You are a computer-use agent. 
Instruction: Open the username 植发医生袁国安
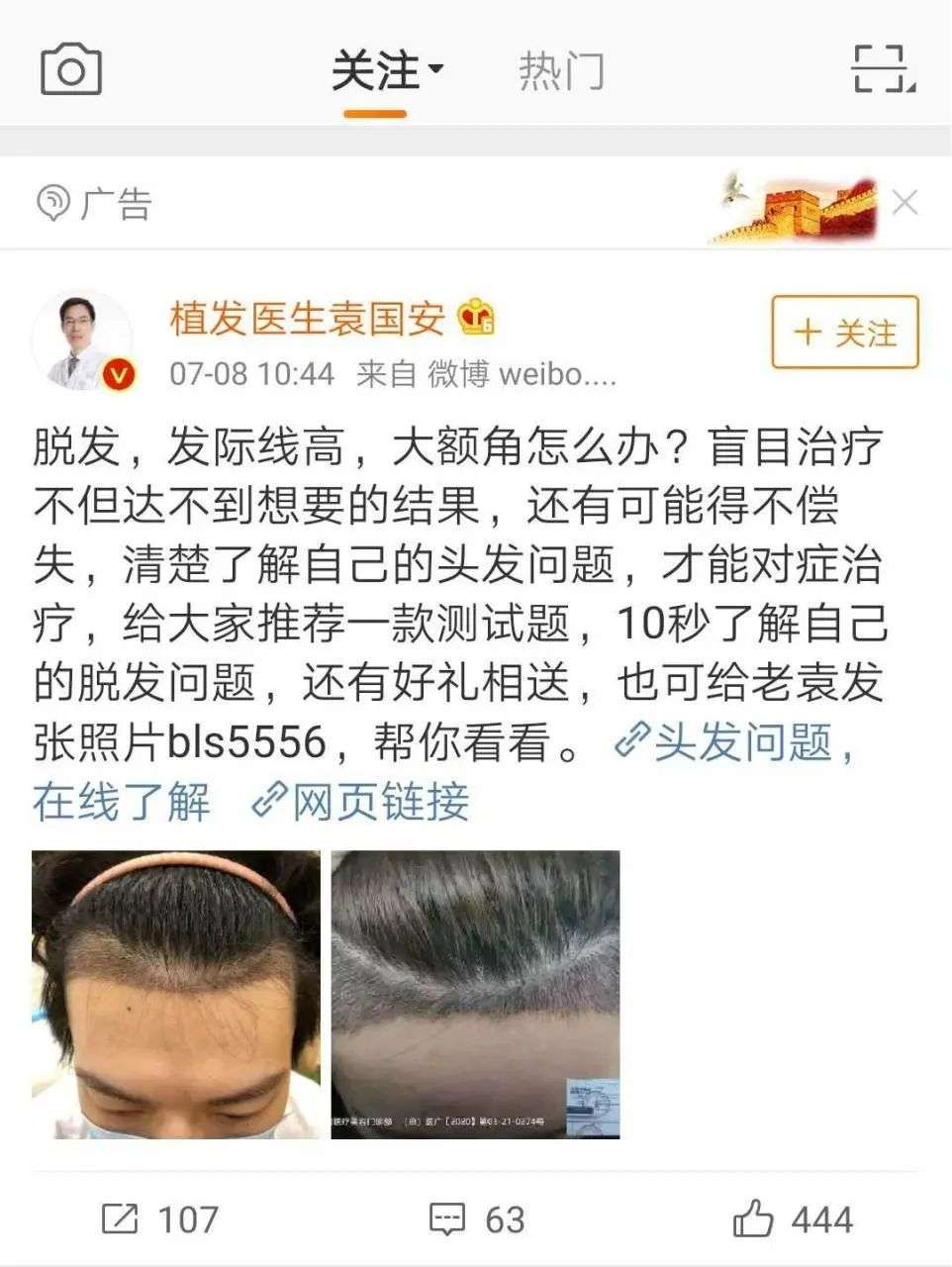[307, 319]
